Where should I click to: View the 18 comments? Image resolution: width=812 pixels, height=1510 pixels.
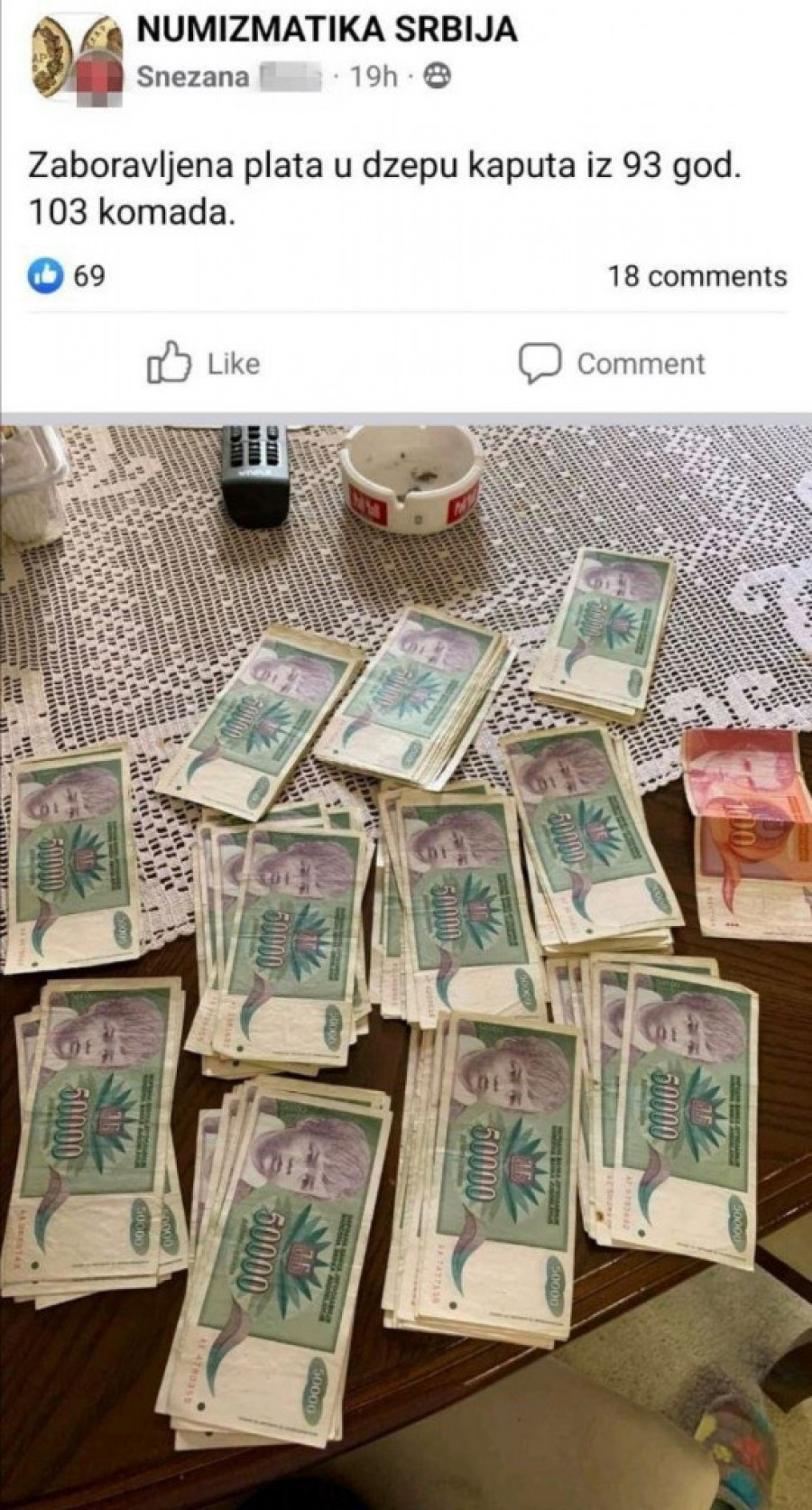tap(697, 275)
